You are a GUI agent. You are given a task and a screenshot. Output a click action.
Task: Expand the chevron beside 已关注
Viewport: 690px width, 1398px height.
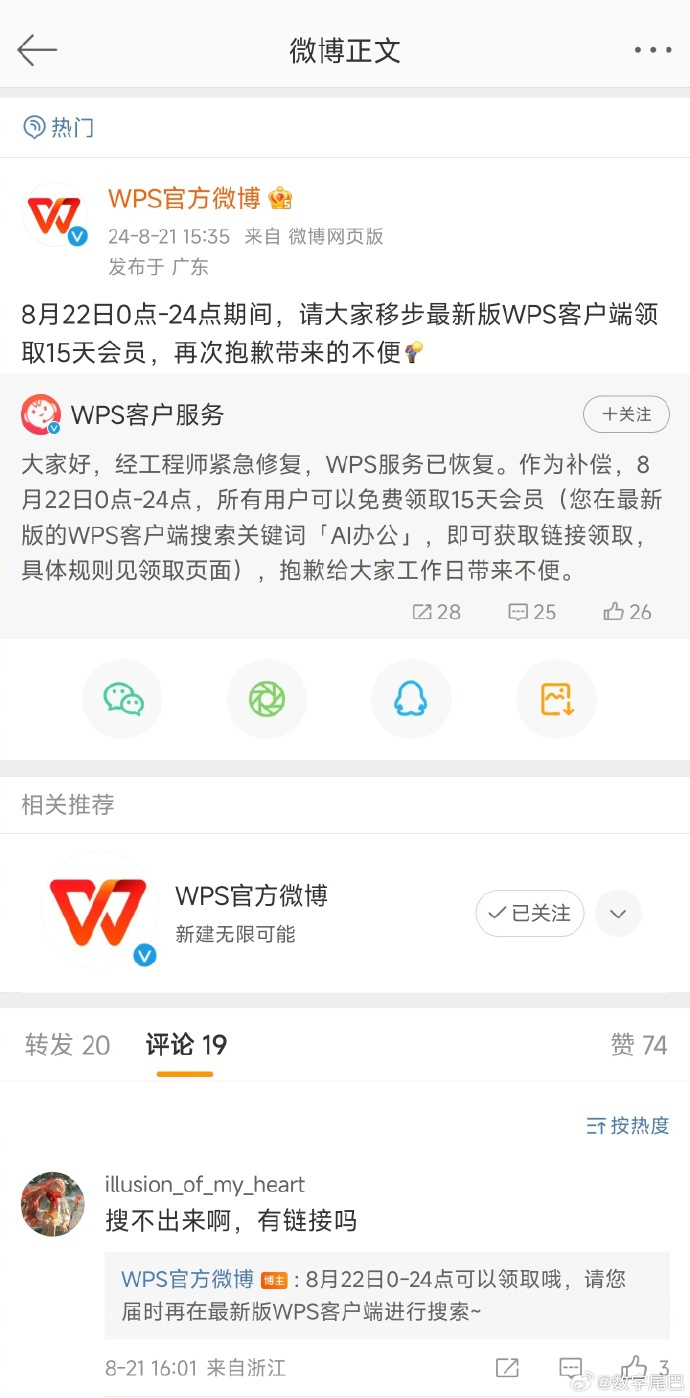point(618,913)
